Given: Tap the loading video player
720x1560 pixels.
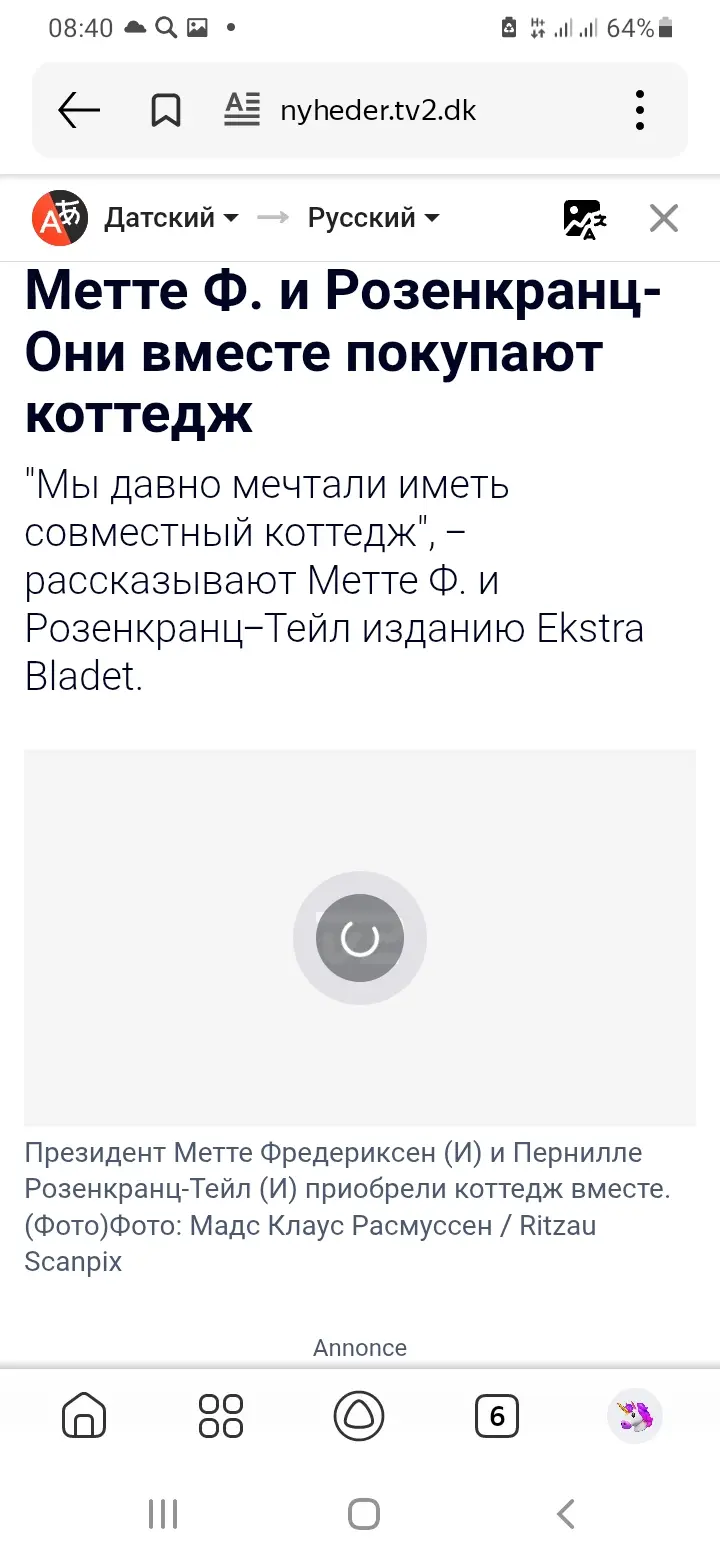Looking at the screenshot, I should point(360,937).
